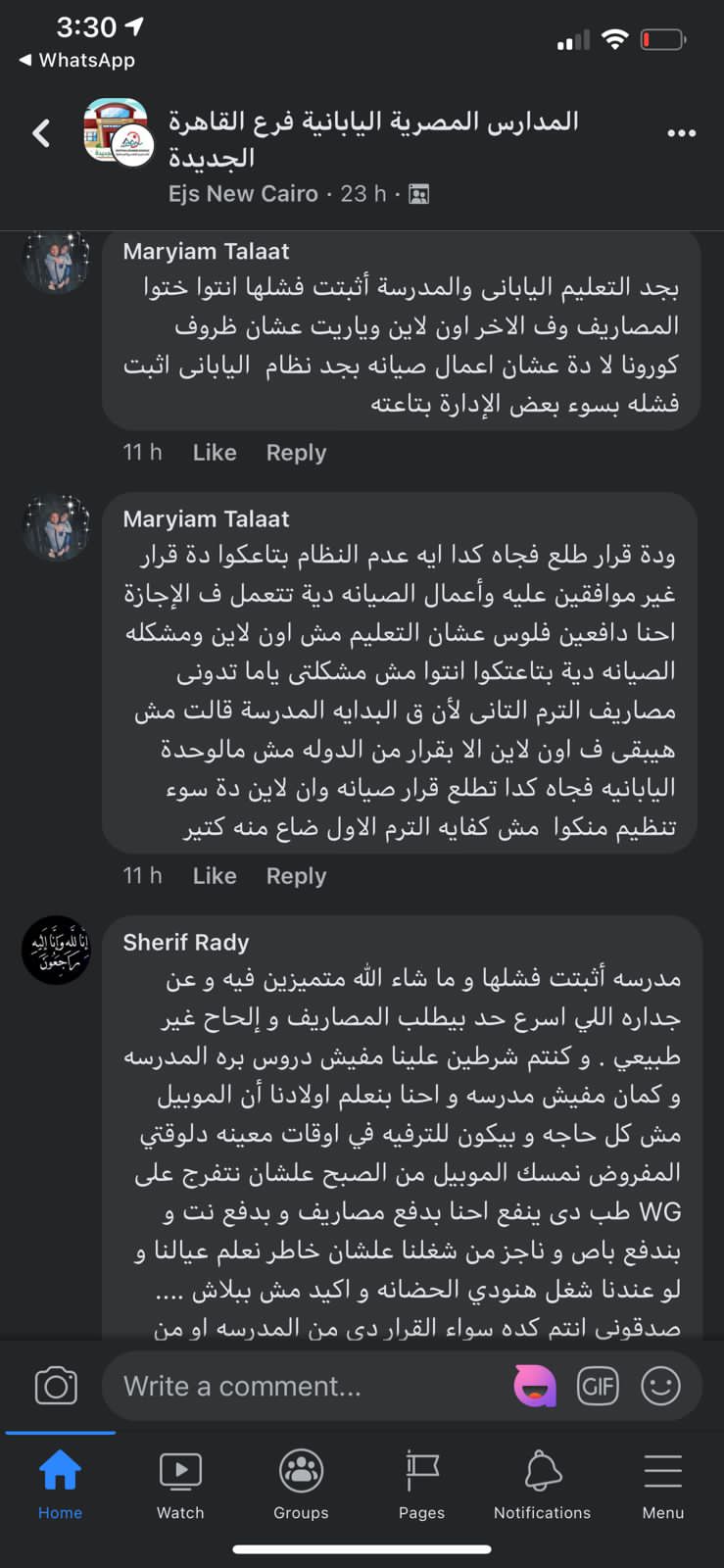Open the Notifications tab
The height and width of the screenshot is (1568, 724).
pos(542,1485)
